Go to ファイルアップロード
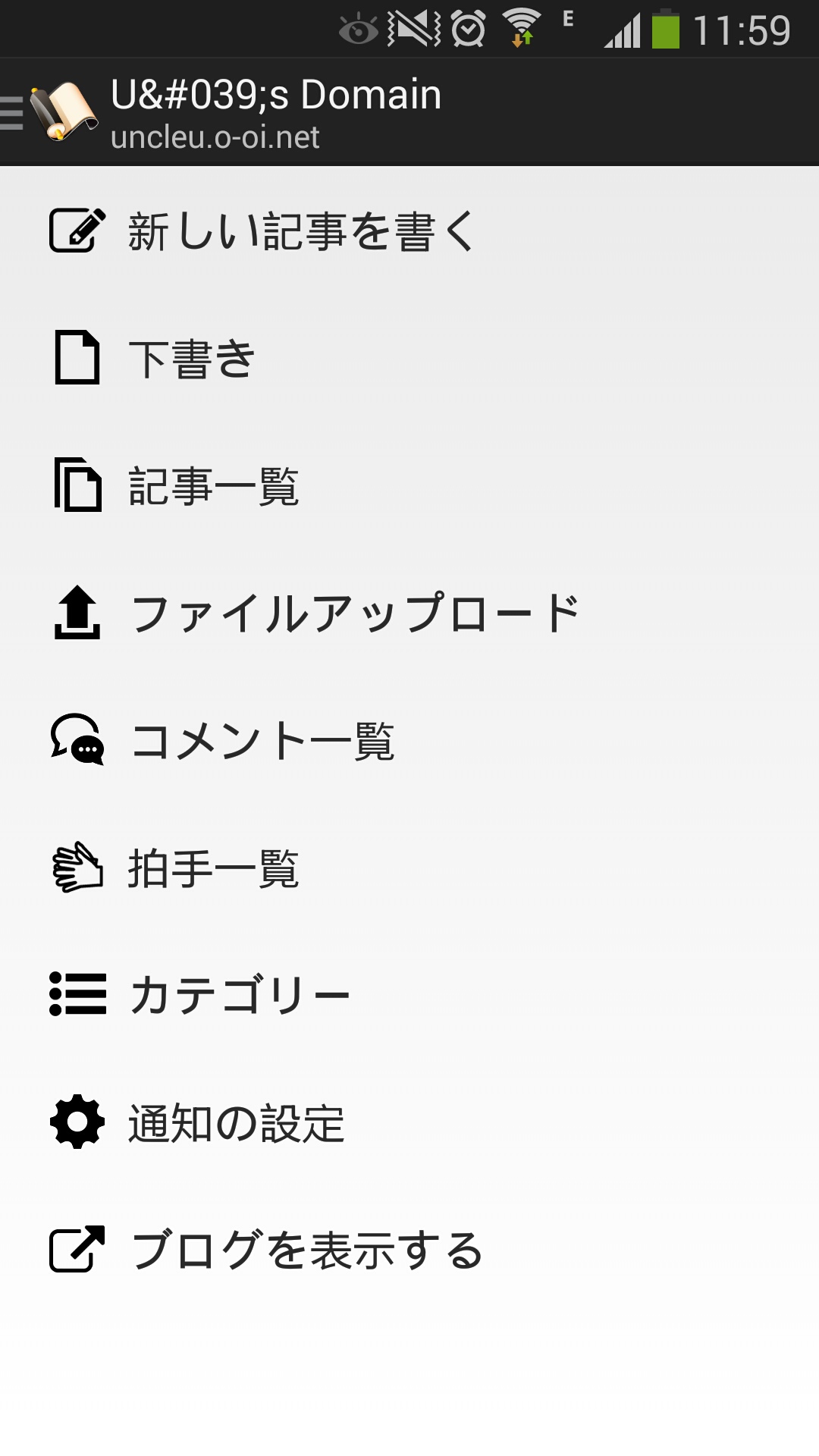Screen dimensions: 819x1456 [355, 613]
